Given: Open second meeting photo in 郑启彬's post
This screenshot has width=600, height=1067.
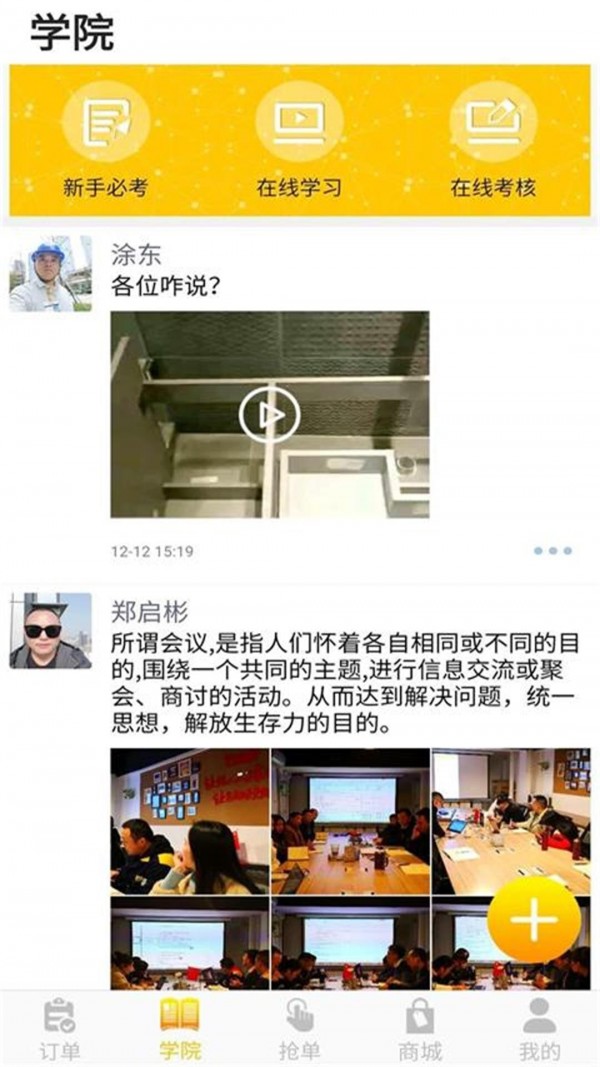Looking at the screenshot, I should tap(350, 821).
